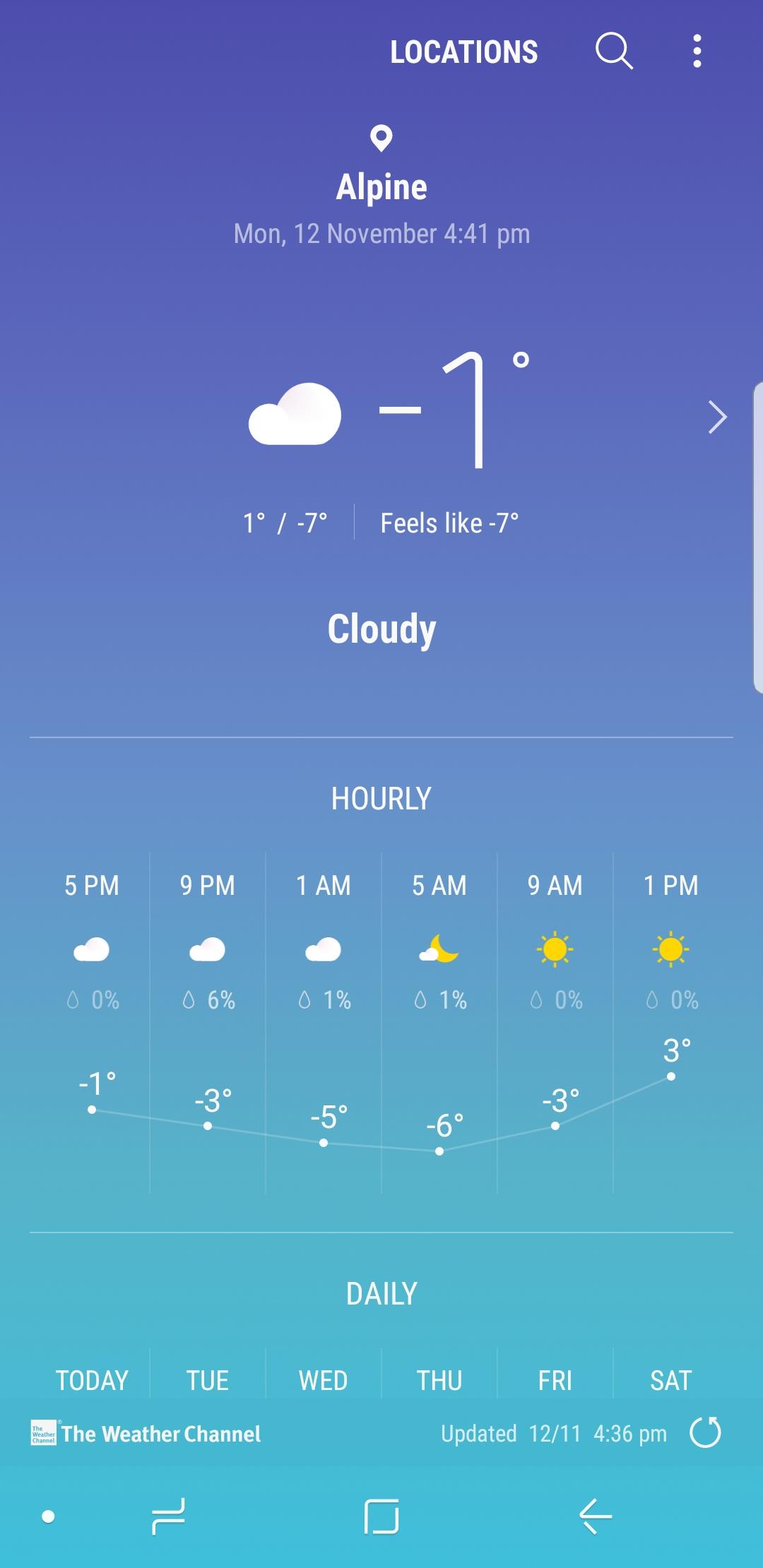Open recent apps from navigation bar
The image size is (763, 1568).
[x=168, y=1516]
